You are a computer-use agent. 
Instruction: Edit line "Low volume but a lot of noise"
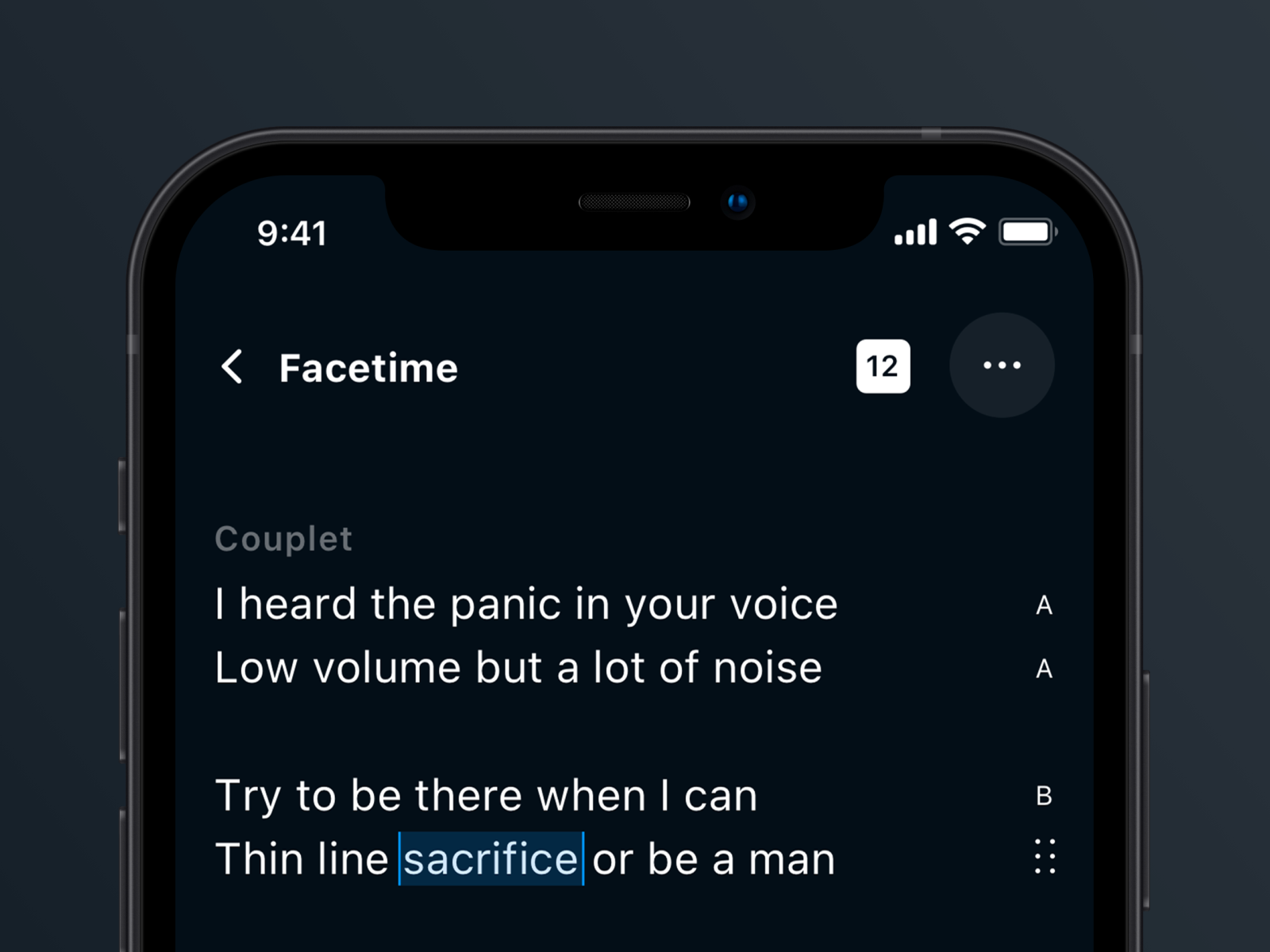518,668
